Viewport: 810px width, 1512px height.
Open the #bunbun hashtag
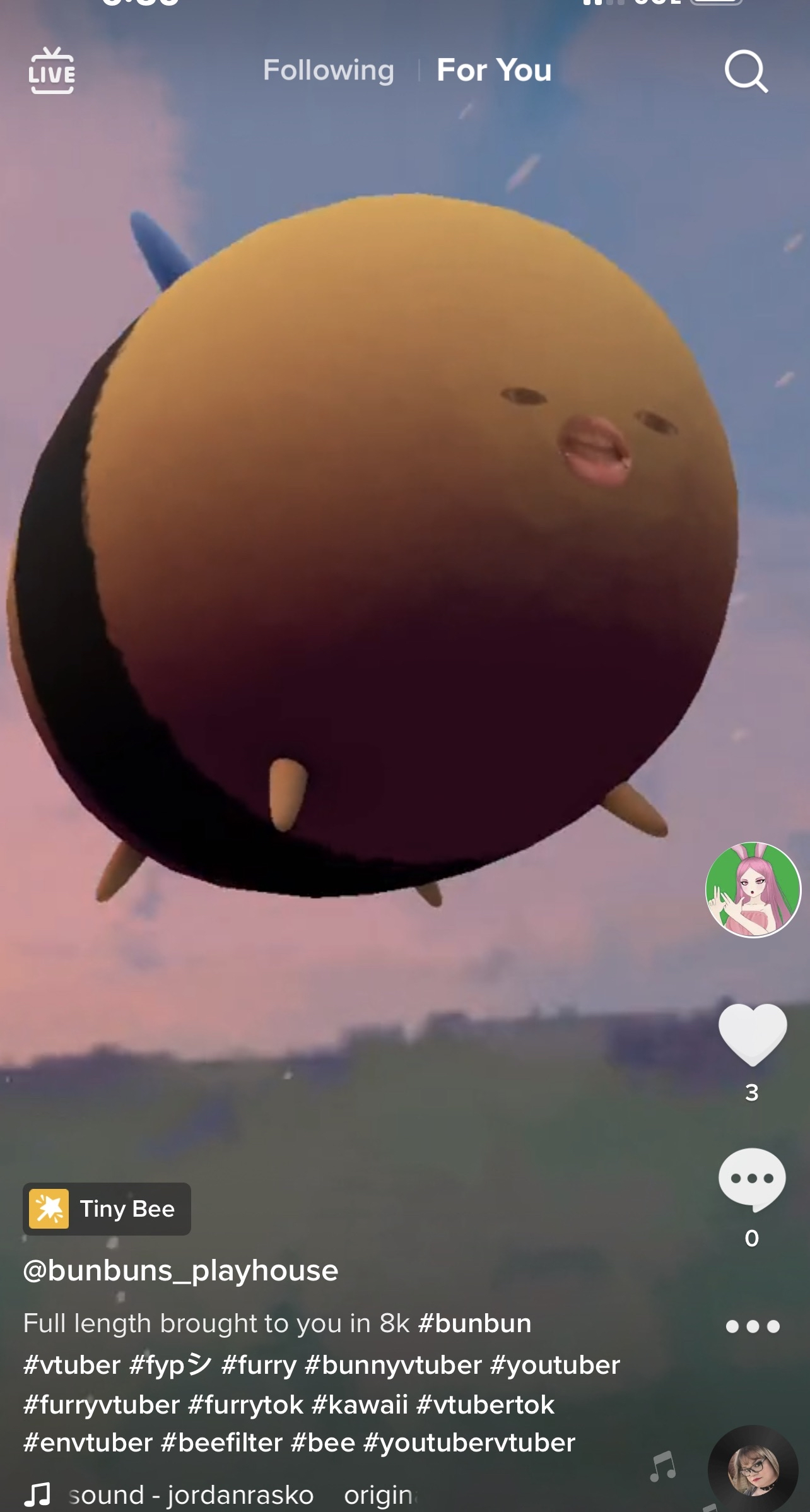click(x=474, y=1323)
